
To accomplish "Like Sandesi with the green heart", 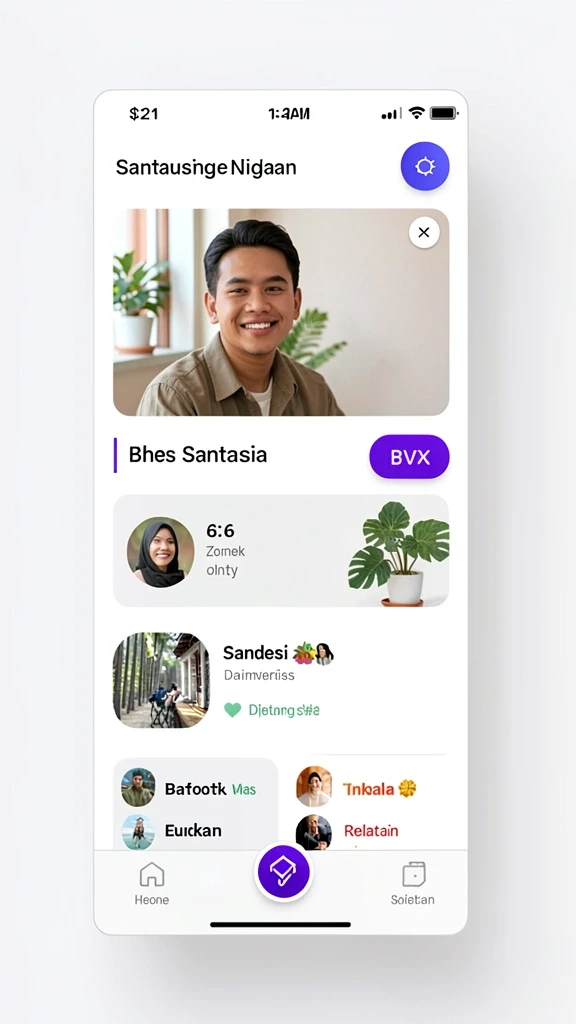I will click(232, 710).
